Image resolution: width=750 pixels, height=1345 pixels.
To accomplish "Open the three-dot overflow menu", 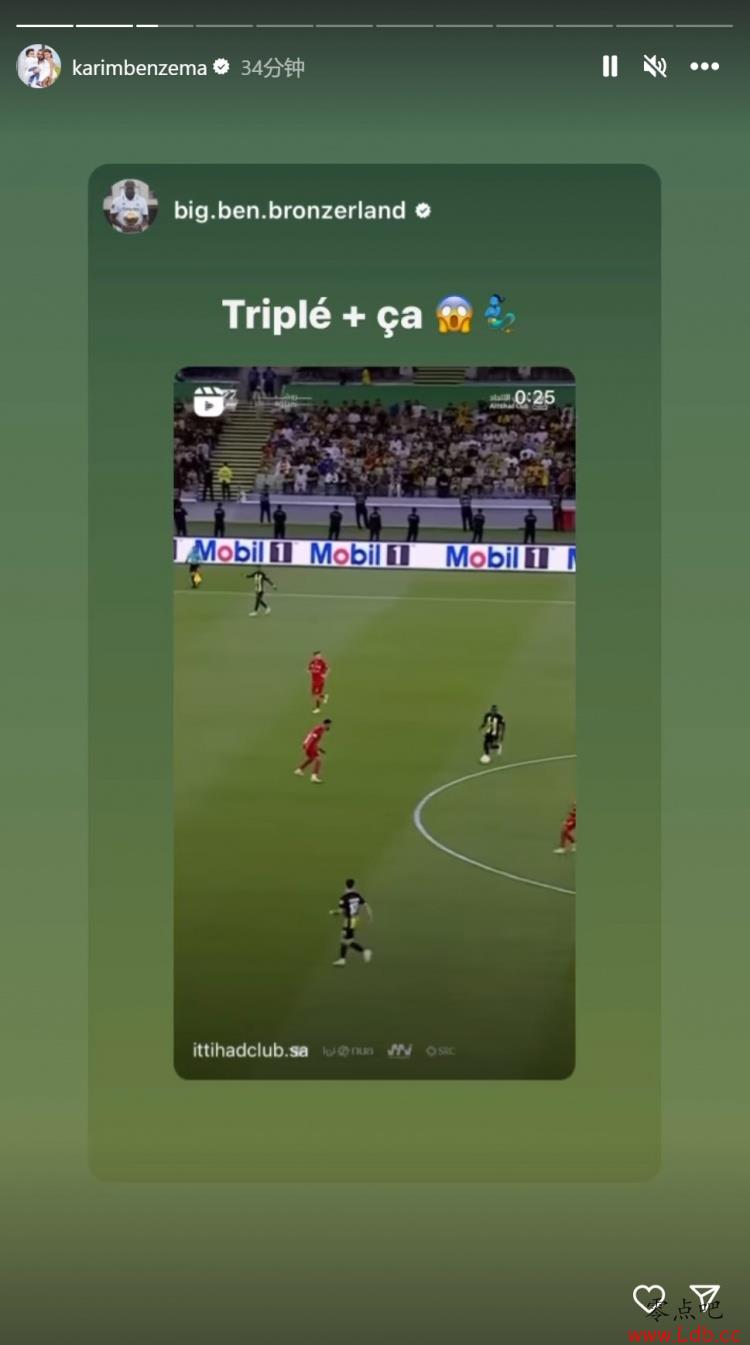I will pos(704,67).
